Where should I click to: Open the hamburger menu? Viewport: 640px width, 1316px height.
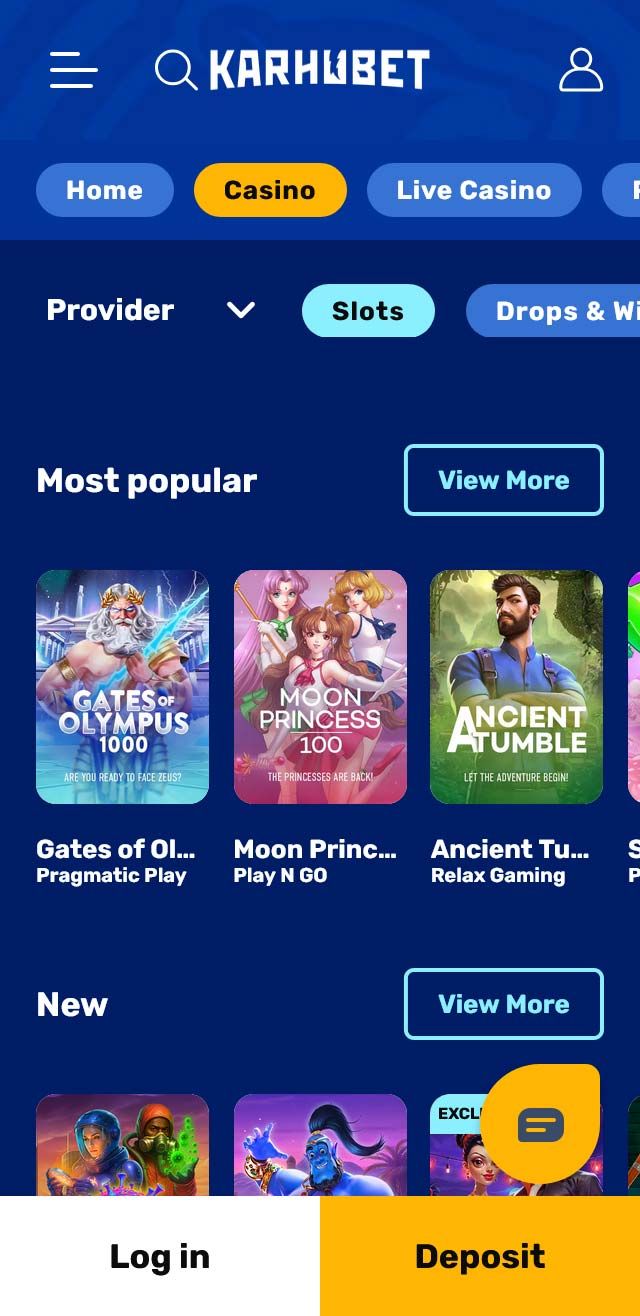coord(73,70)
